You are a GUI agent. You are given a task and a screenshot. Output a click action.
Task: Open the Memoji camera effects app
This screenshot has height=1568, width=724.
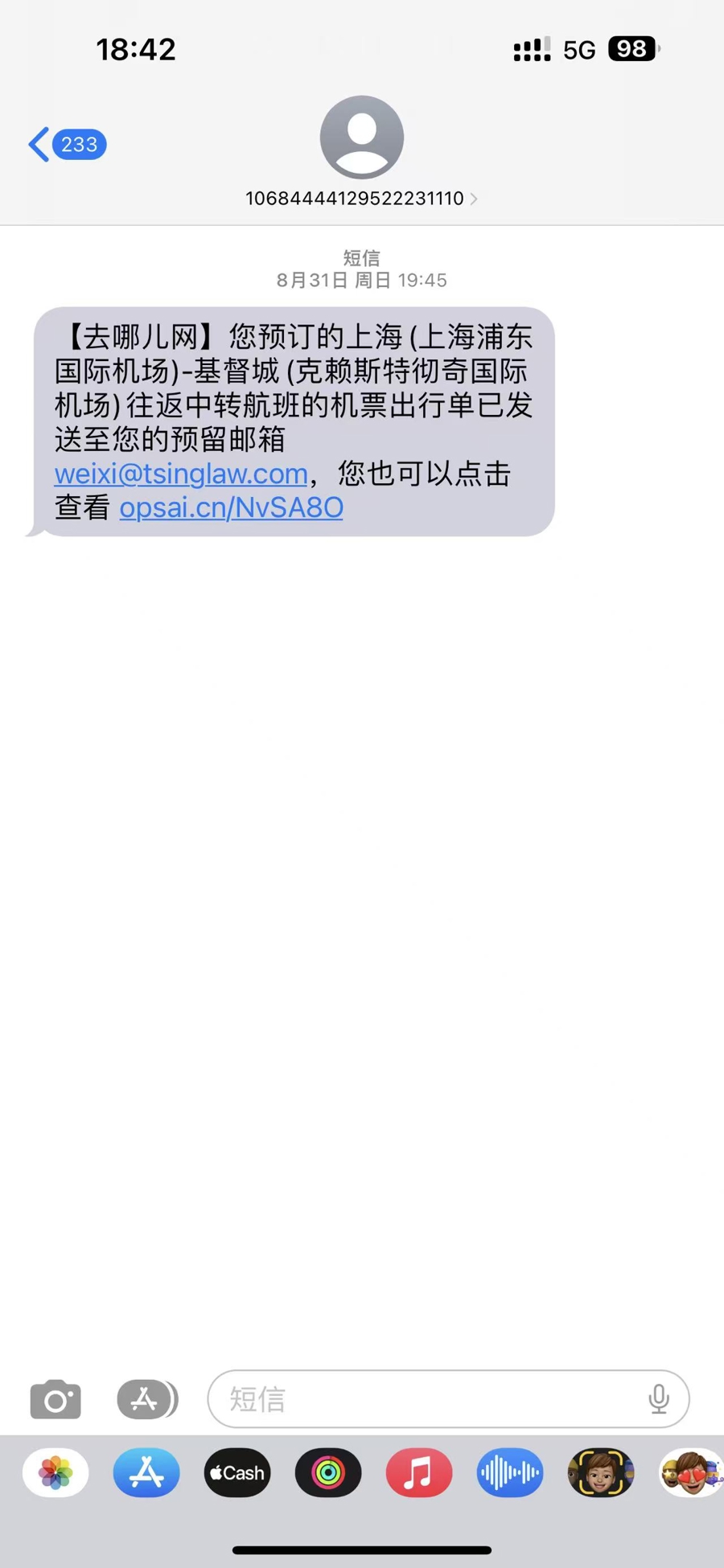tap(600, 1473)
